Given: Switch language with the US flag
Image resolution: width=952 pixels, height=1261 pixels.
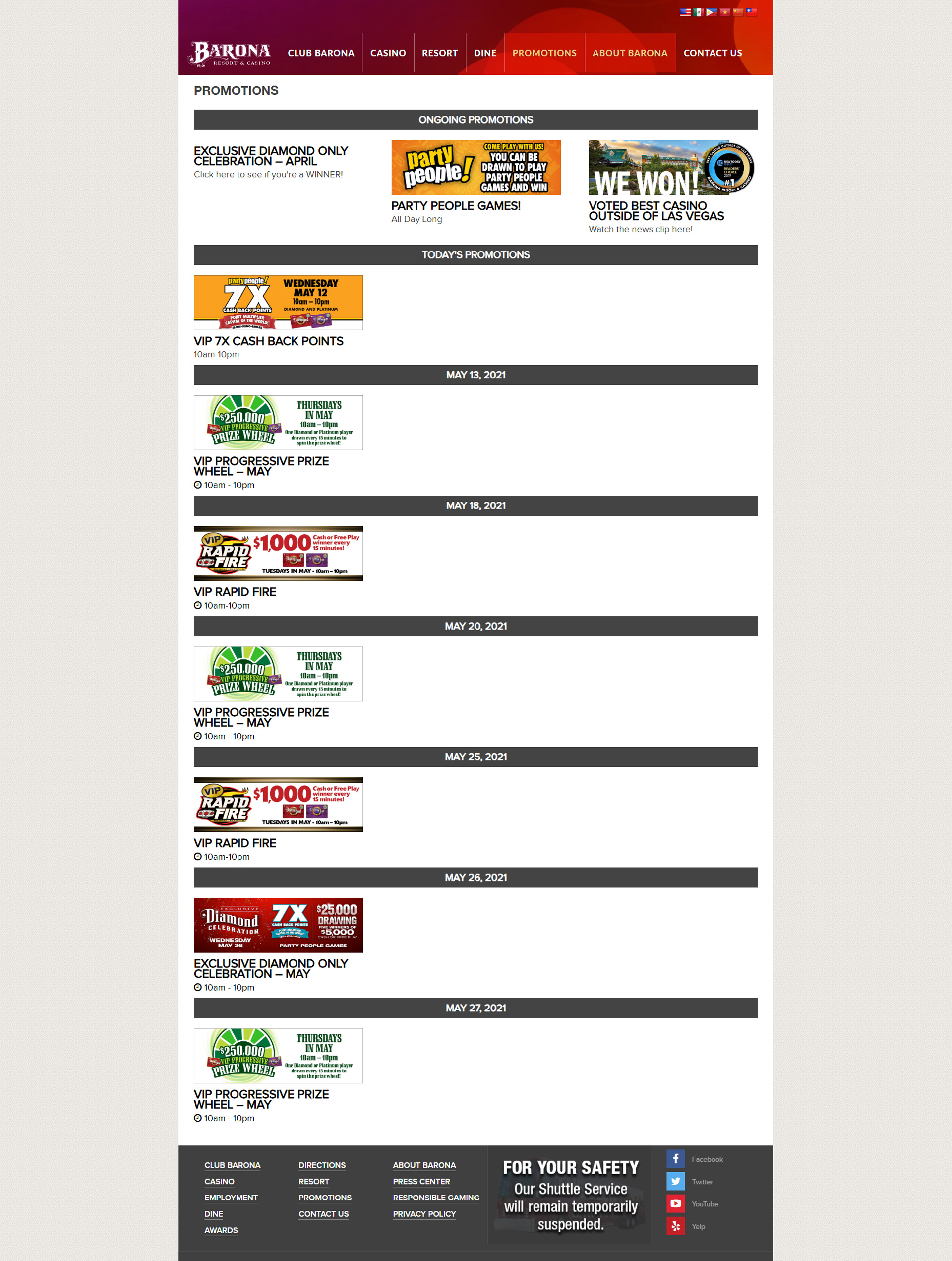Looking at the screenshot, I should pos(685,12).
